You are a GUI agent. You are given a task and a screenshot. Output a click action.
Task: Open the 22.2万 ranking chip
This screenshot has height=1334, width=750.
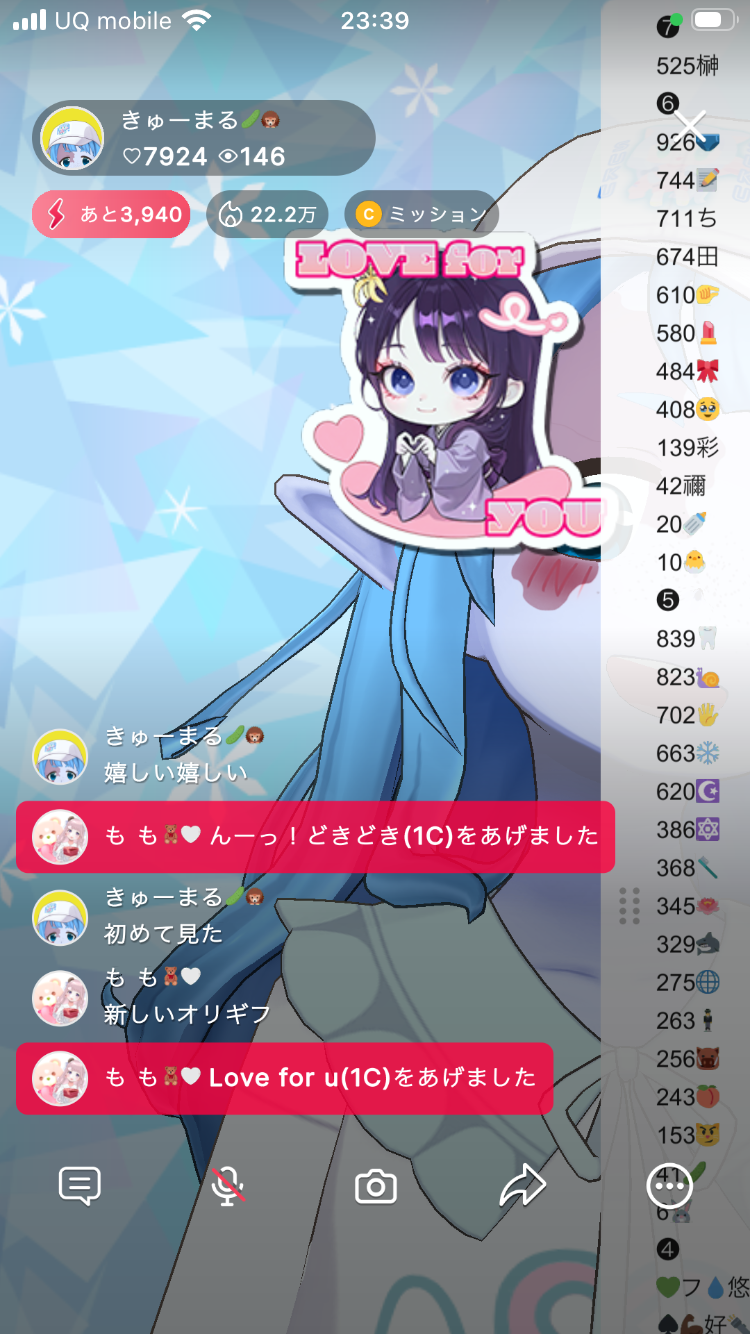click(267, 214)
